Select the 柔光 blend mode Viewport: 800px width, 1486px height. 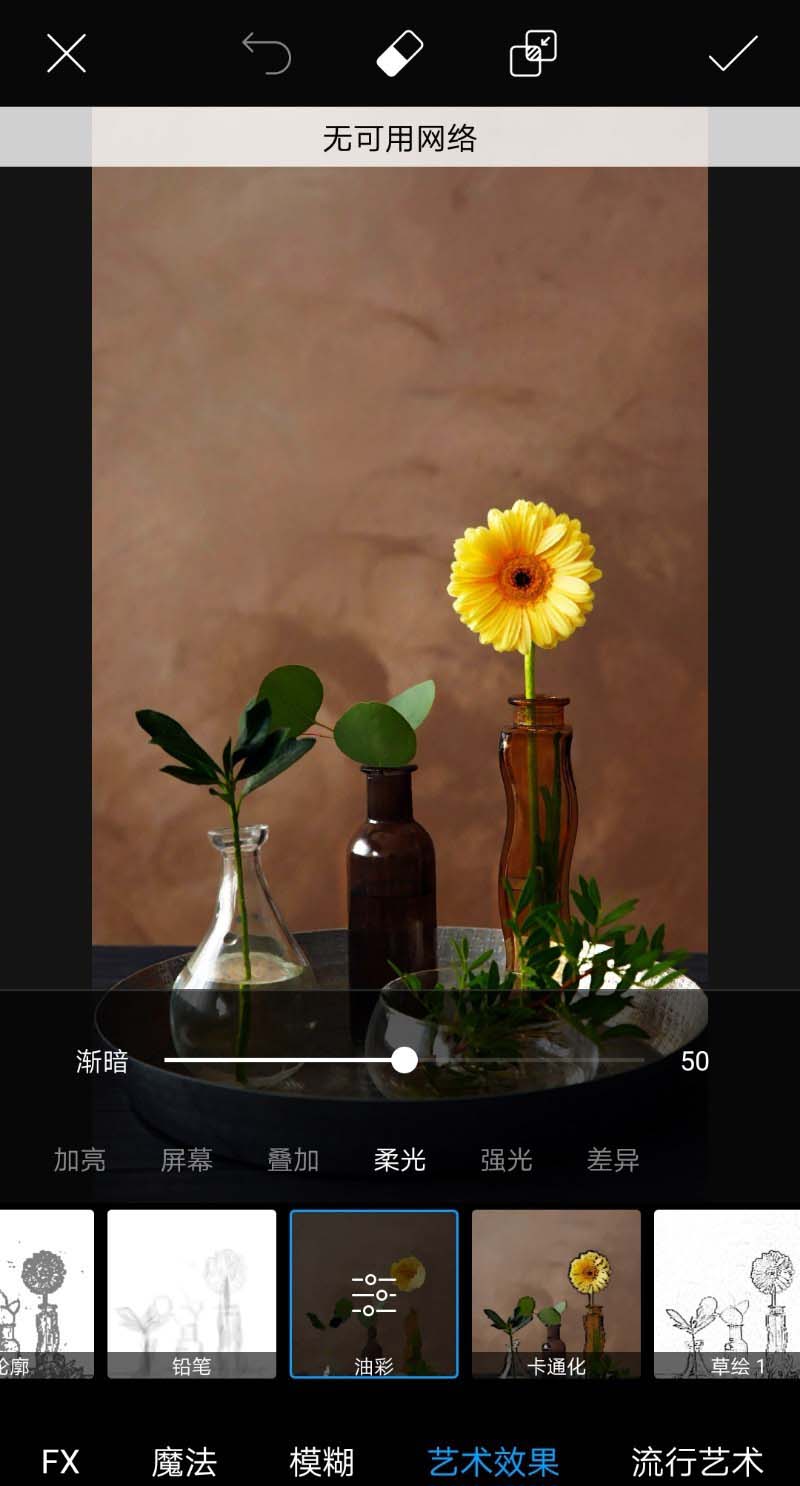[400, 1160]
